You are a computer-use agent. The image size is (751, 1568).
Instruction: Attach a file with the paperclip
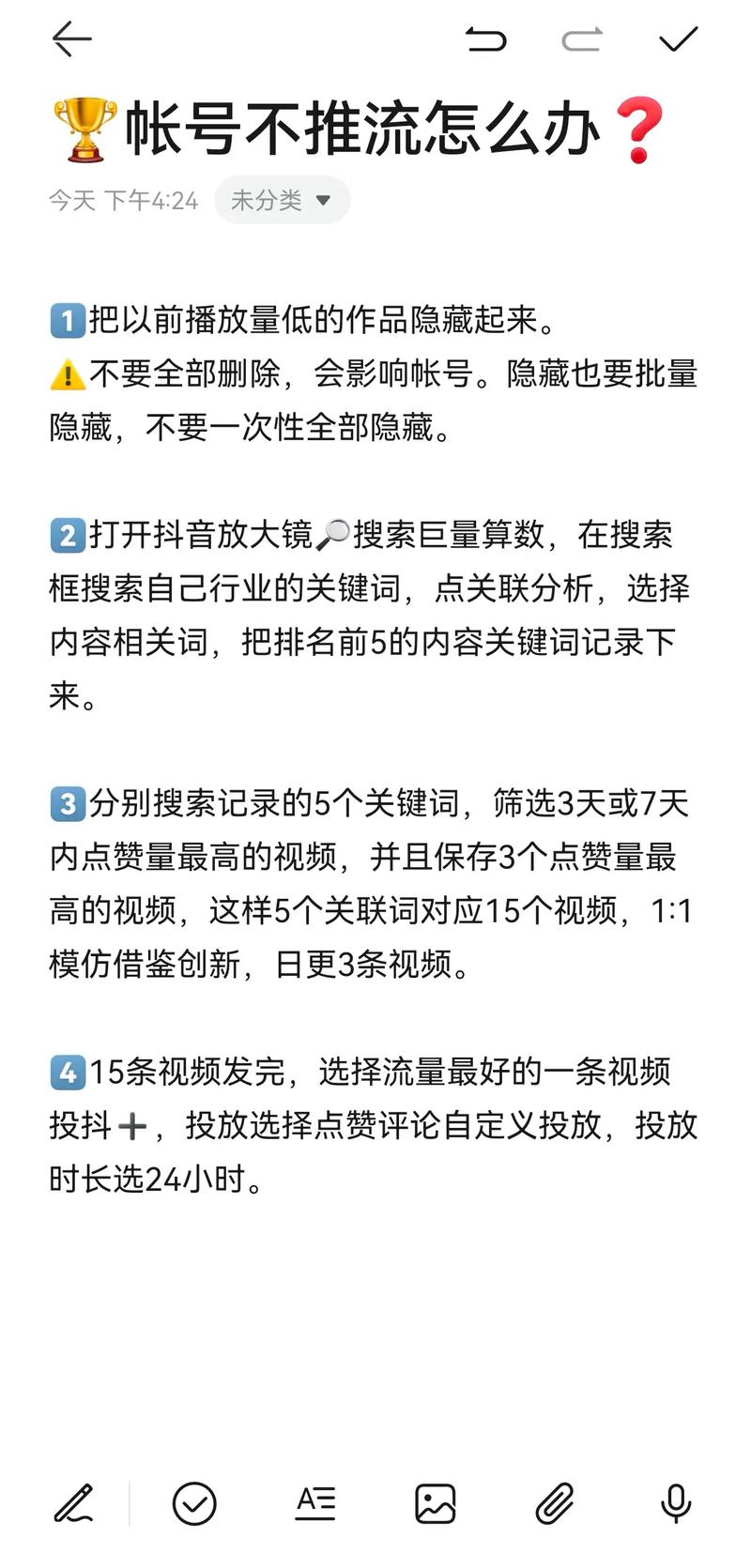tap(556, 1503)
